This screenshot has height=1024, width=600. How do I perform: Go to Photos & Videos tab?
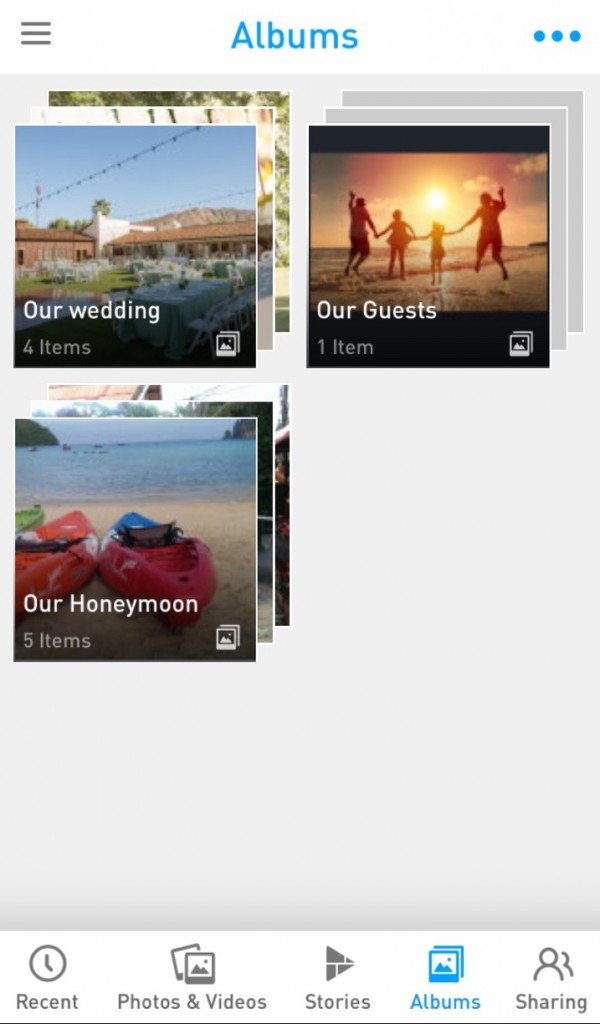click(192, 978)
